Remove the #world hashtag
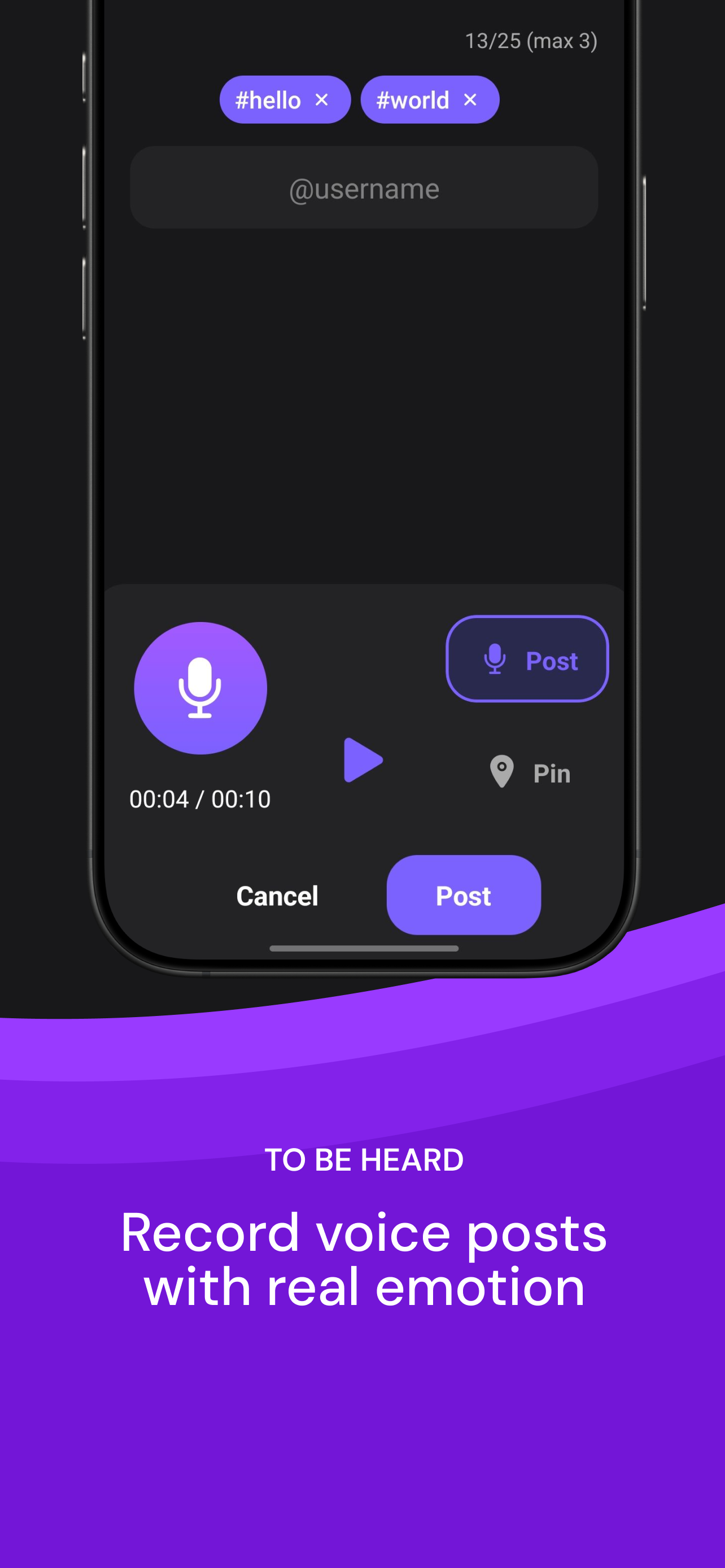 pyautogui.click(x=471, y=100)
